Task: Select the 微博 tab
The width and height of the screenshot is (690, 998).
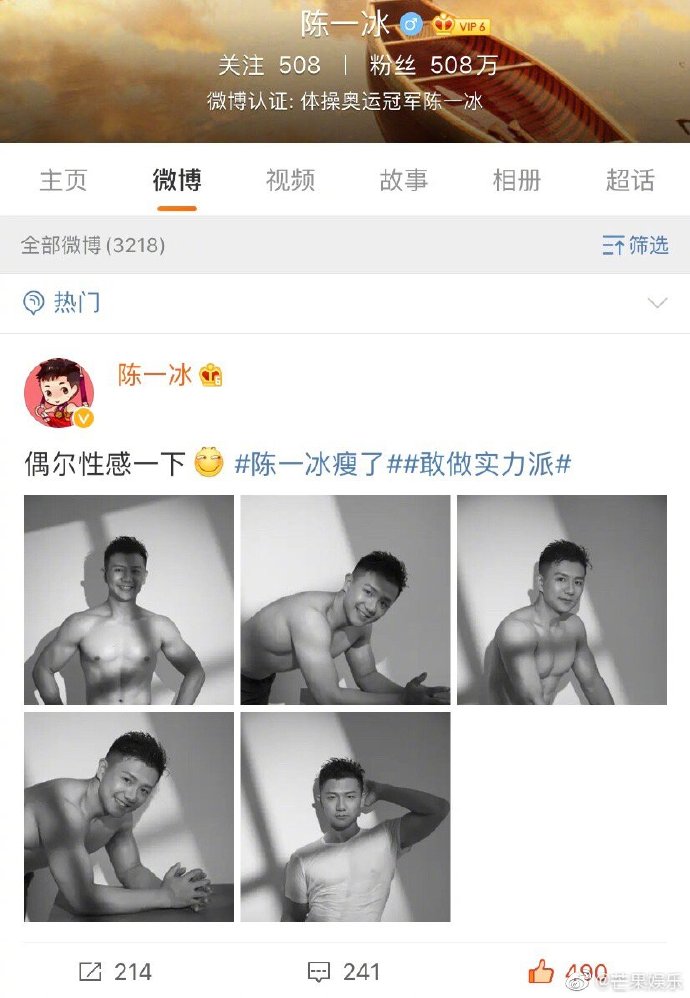Action: [177, 180]
